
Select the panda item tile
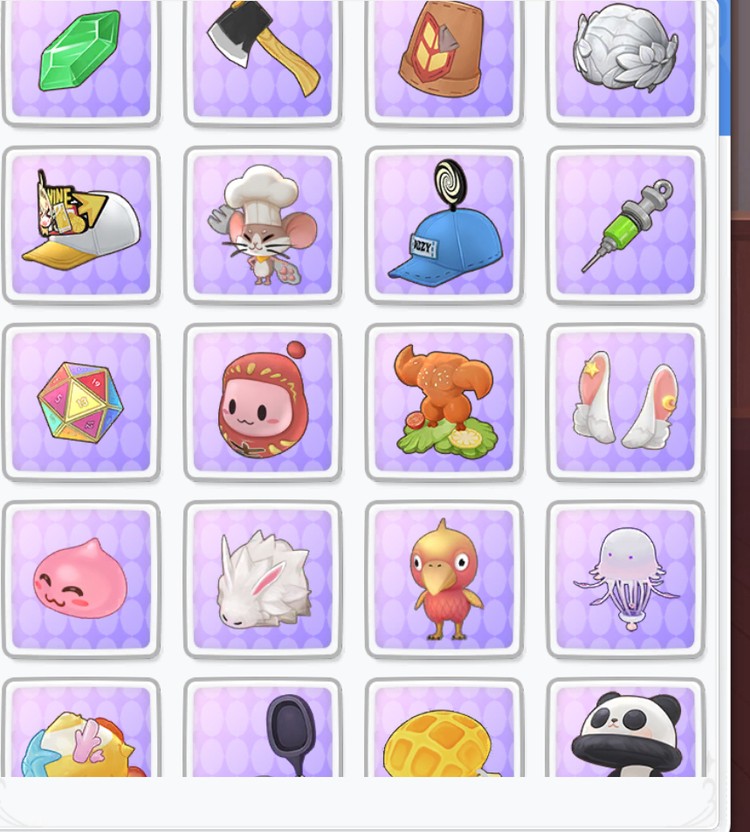pos(626,735)
